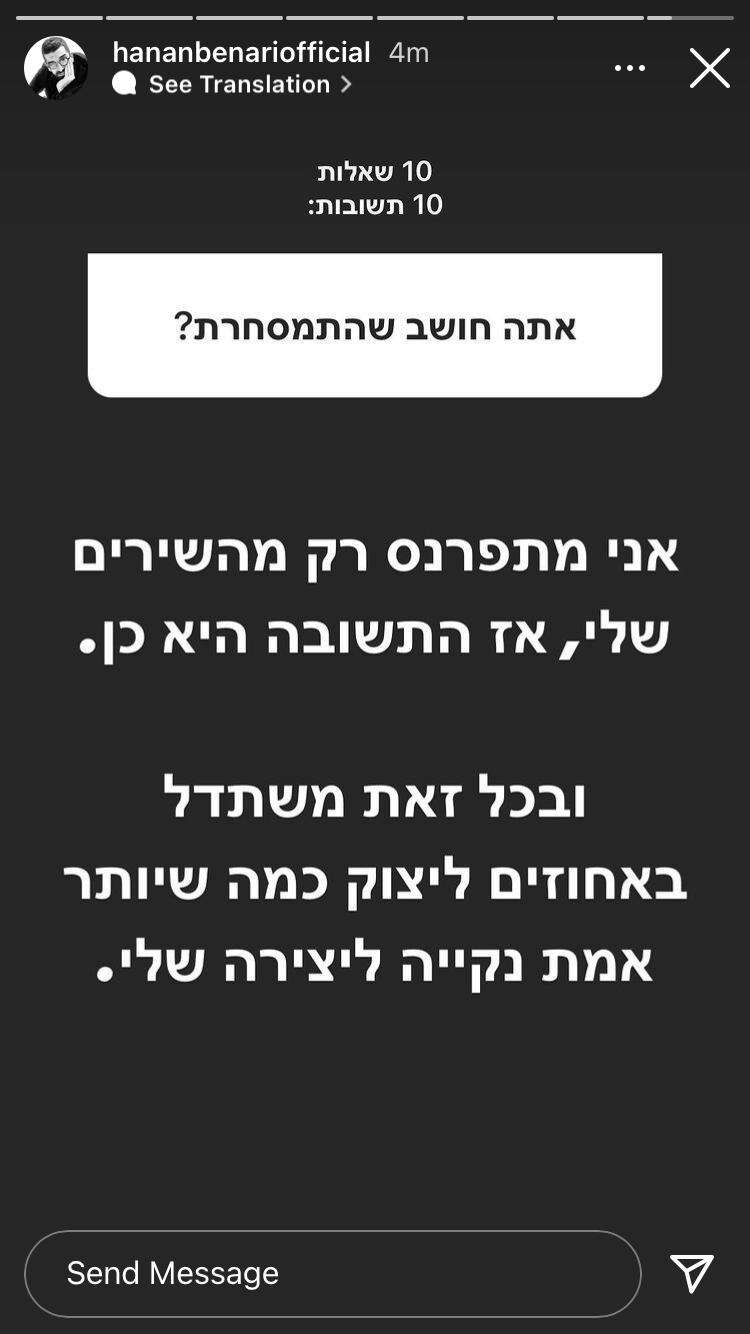Open the three-dot story options menu
This screenshot has height=1334, width=750.
[629, 68]
